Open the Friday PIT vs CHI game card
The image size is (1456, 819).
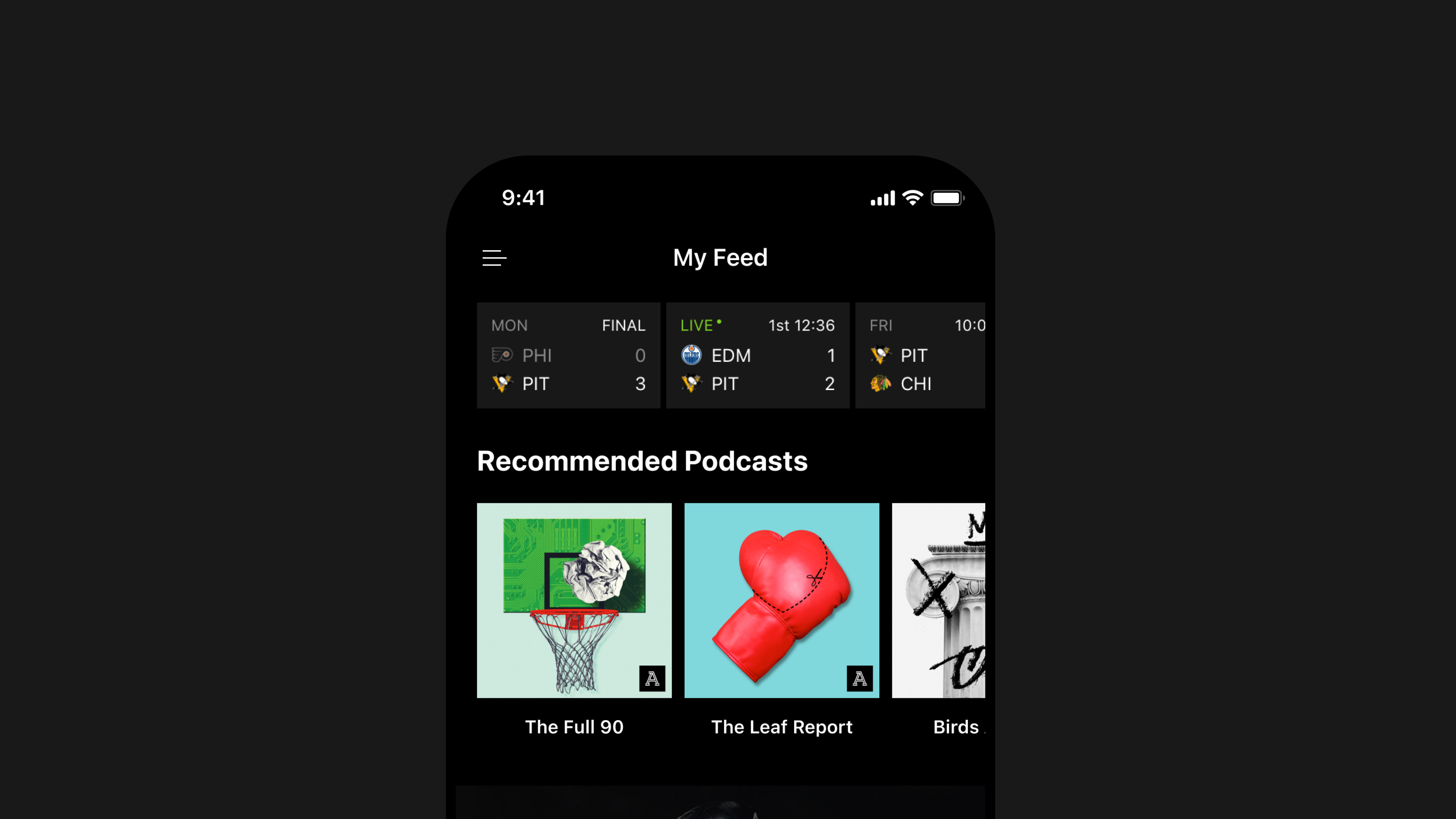[920, 355]
